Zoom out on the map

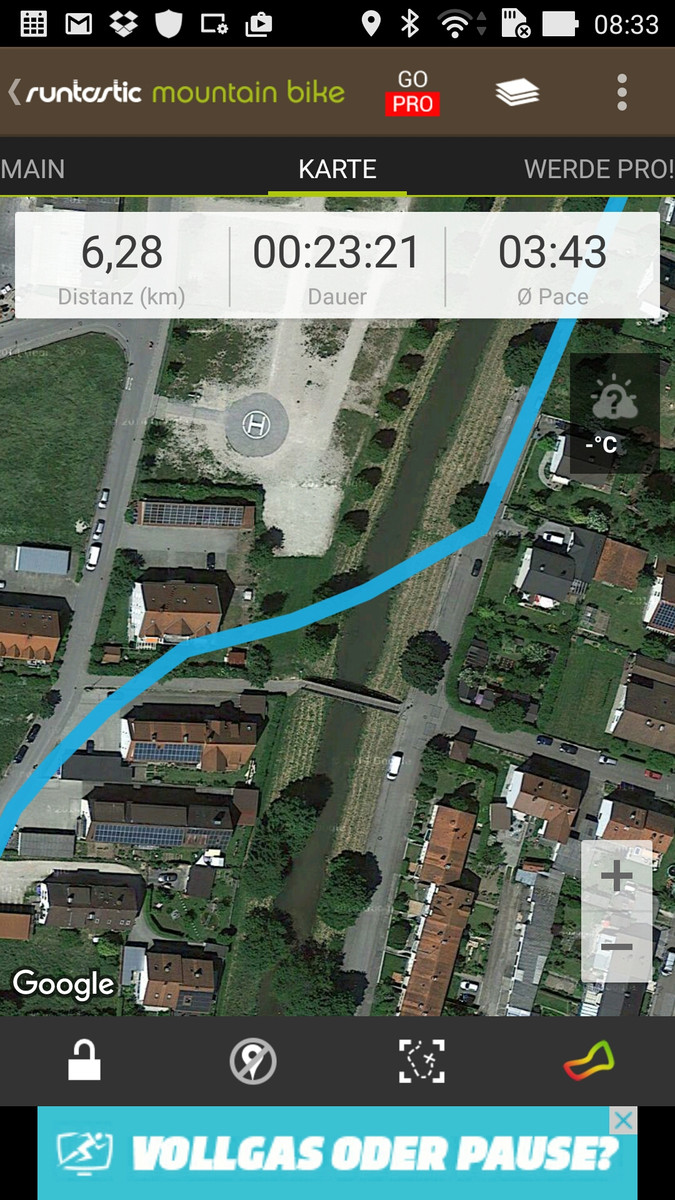pos(617,946)
